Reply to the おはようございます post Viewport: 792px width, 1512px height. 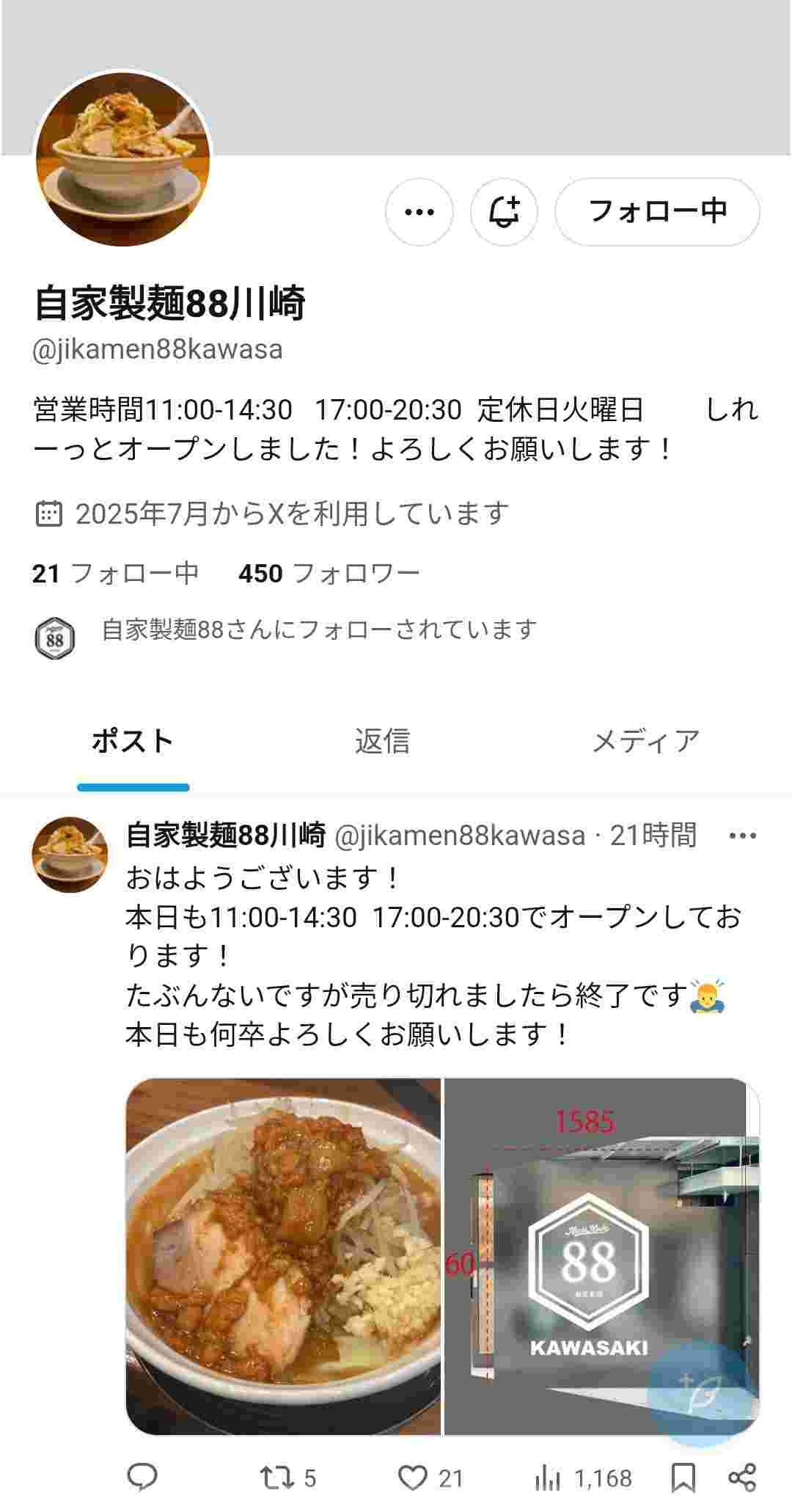[x=142, y=1477]
